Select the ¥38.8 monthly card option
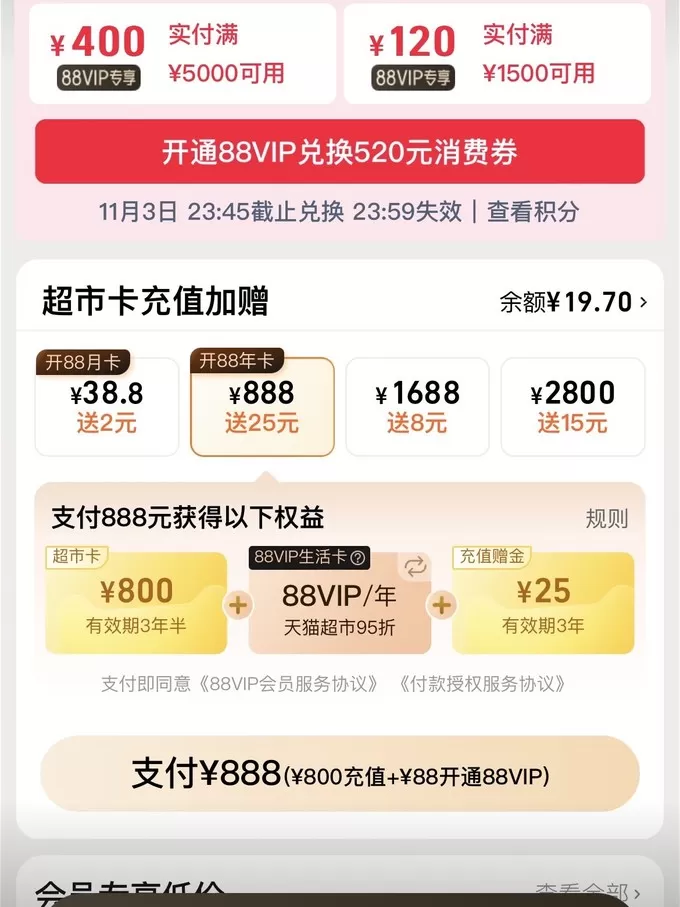680x907 pixels. pos(107,405)
